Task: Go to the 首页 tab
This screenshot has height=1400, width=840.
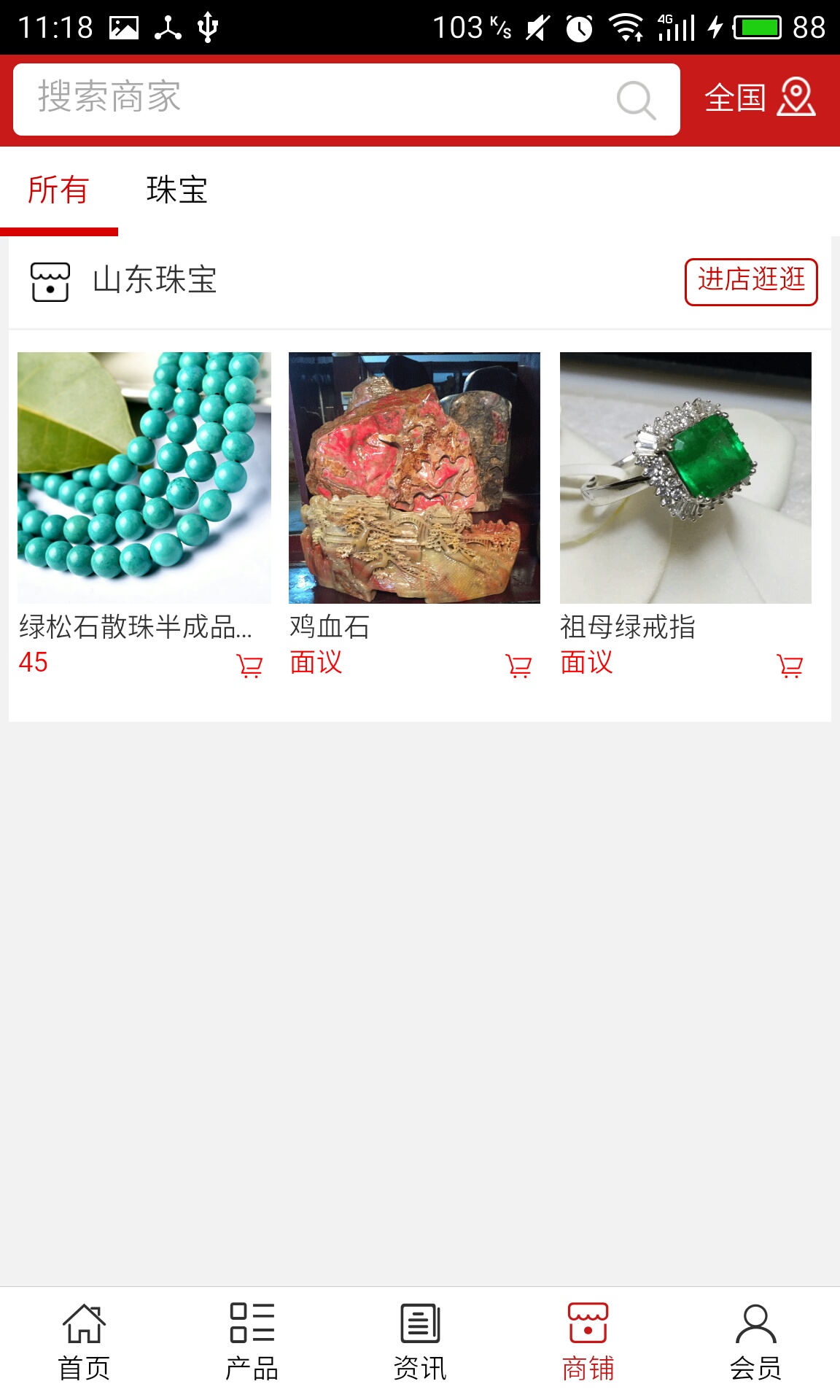Action: tap(84, 1343)
